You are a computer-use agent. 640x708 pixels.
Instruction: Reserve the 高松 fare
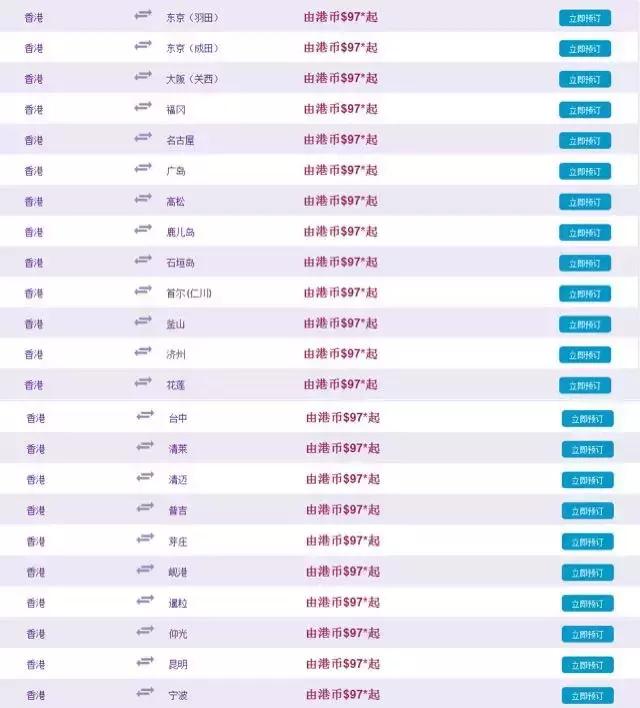585,202
